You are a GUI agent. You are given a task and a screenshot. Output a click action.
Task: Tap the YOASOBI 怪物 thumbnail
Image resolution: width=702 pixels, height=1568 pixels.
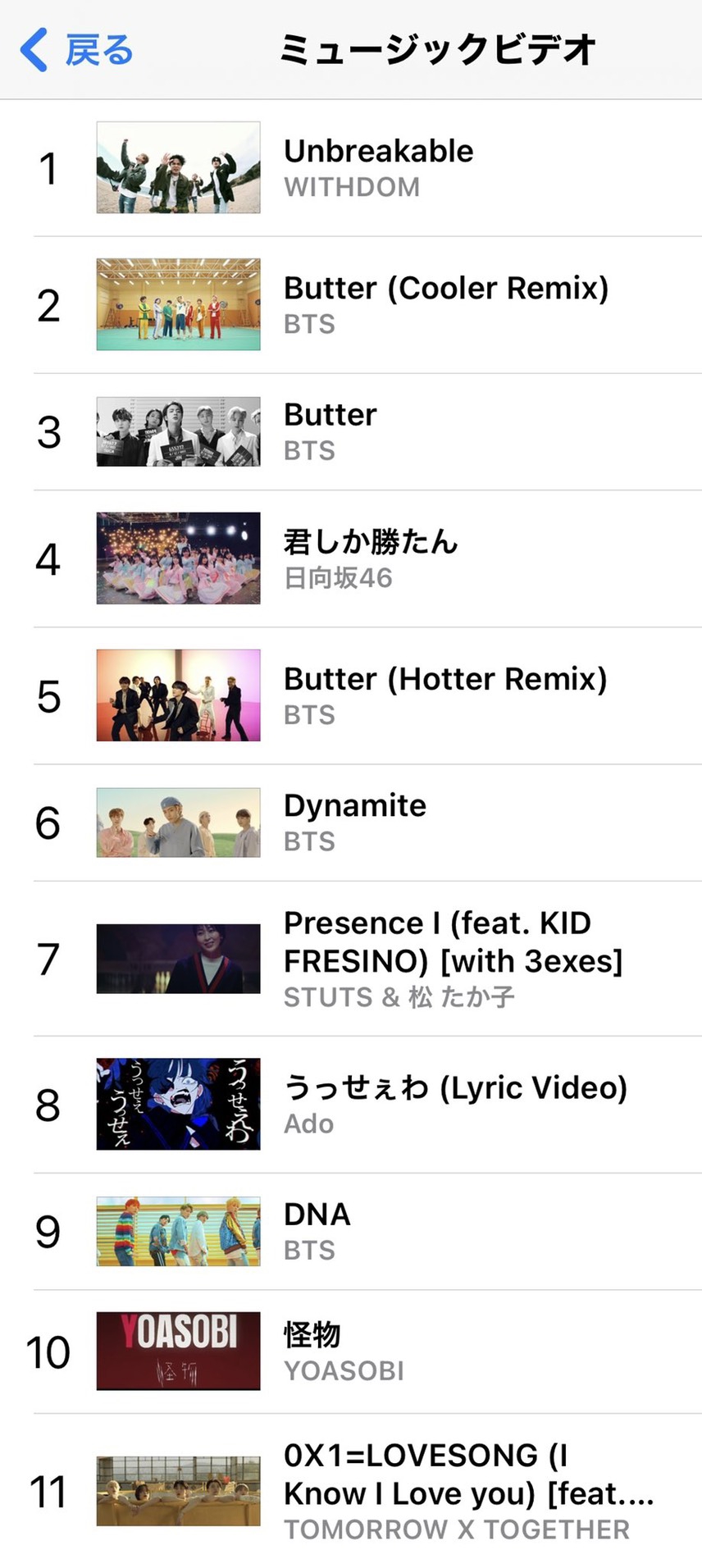pos(177,1351)
